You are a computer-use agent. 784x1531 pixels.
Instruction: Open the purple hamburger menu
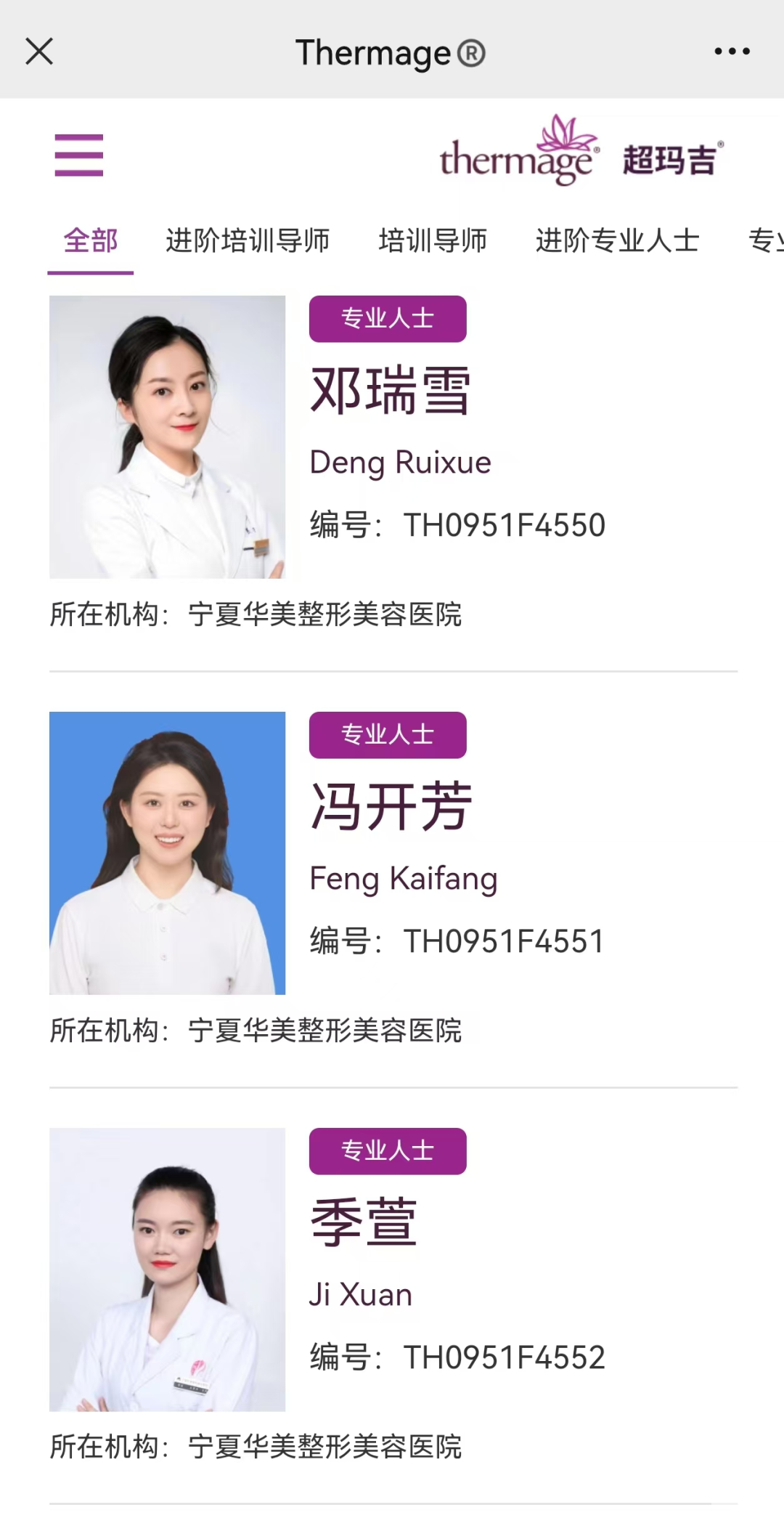[79, 155]
